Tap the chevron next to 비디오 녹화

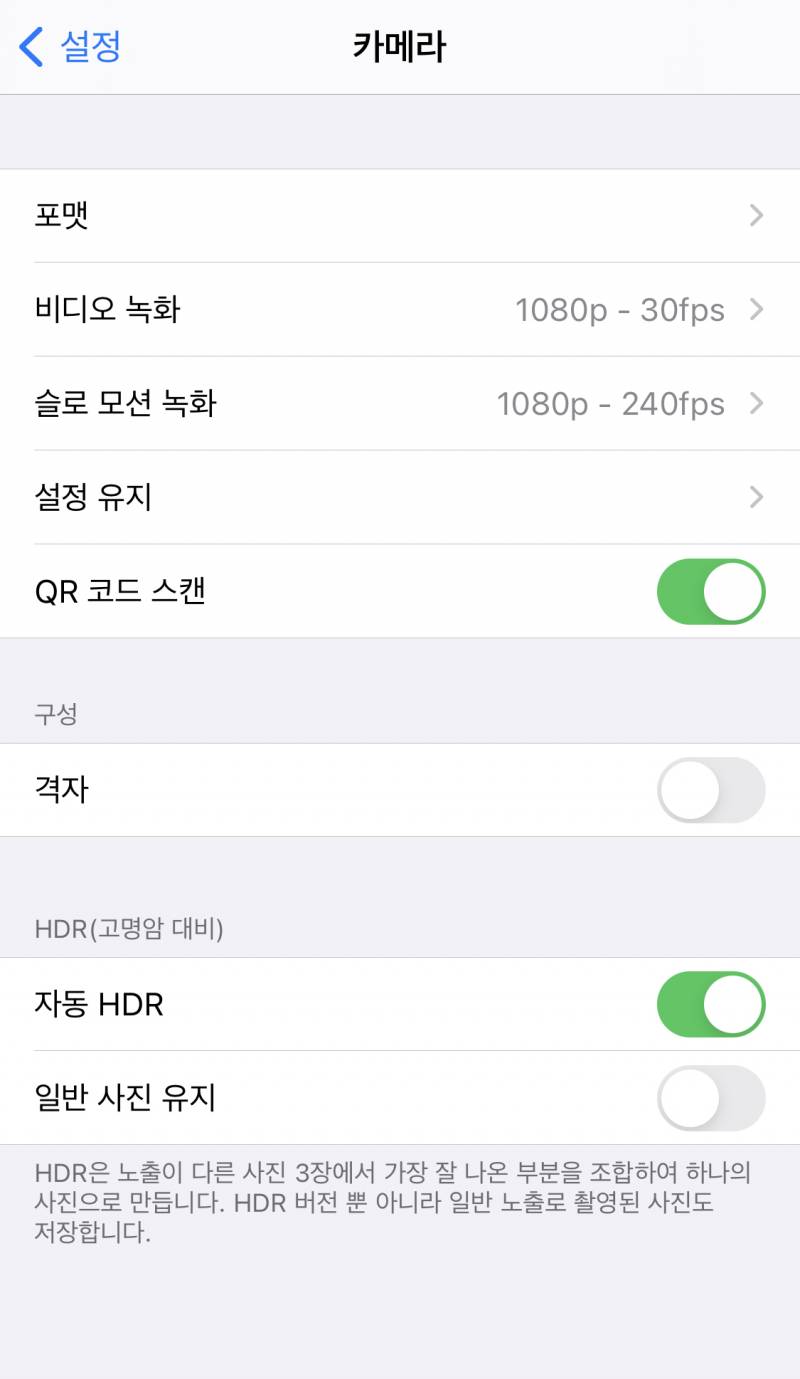pyautogui.click(x=757, y=310)
